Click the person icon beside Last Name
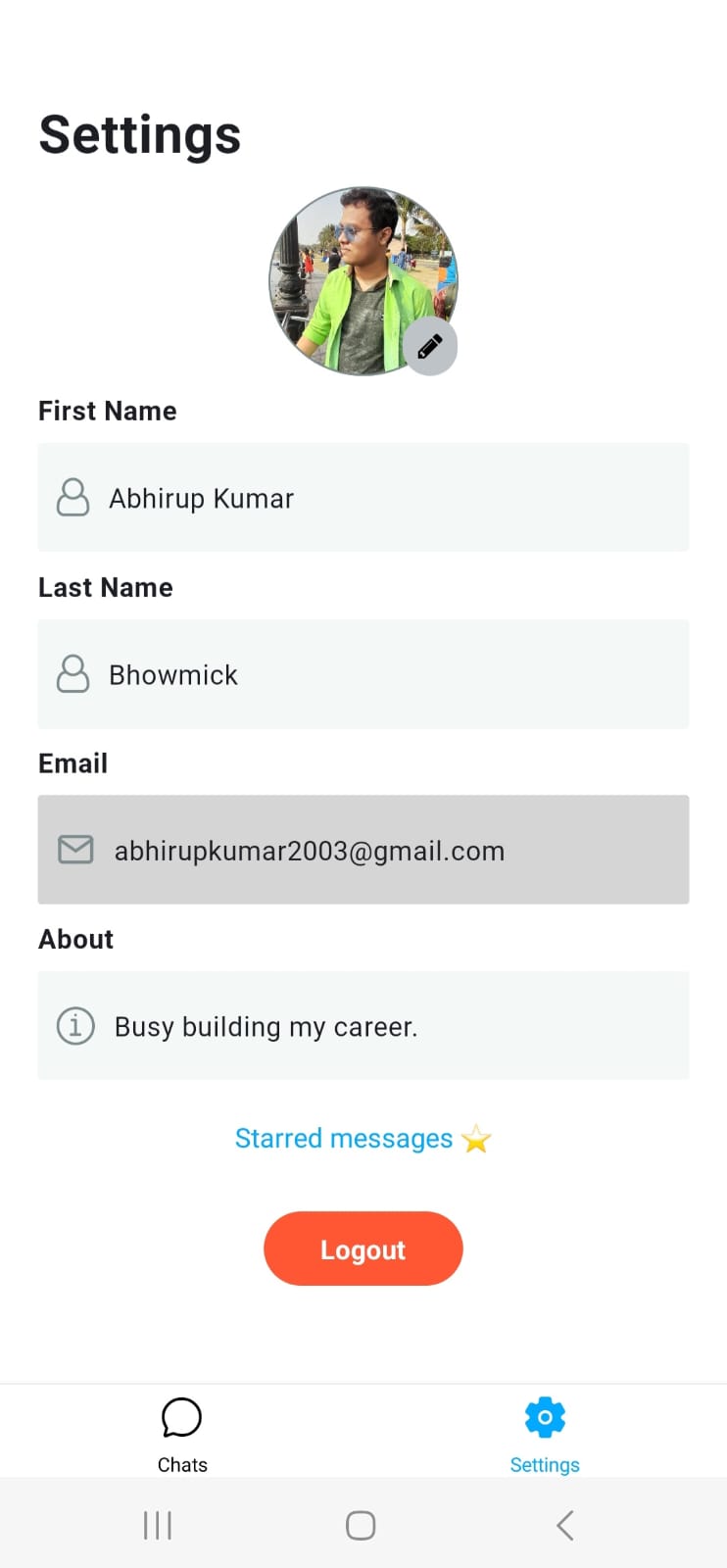The height and width of the screenshot is (1568, 727). click(73, 674)
